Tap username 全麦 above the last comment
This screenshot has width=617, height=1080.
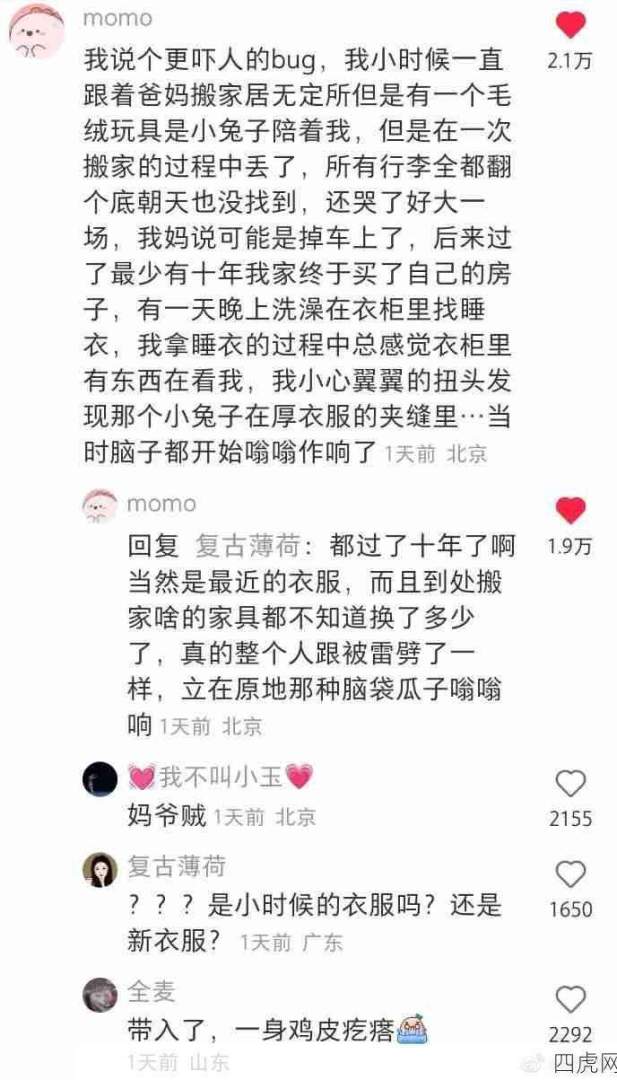(x=151, y=991)
